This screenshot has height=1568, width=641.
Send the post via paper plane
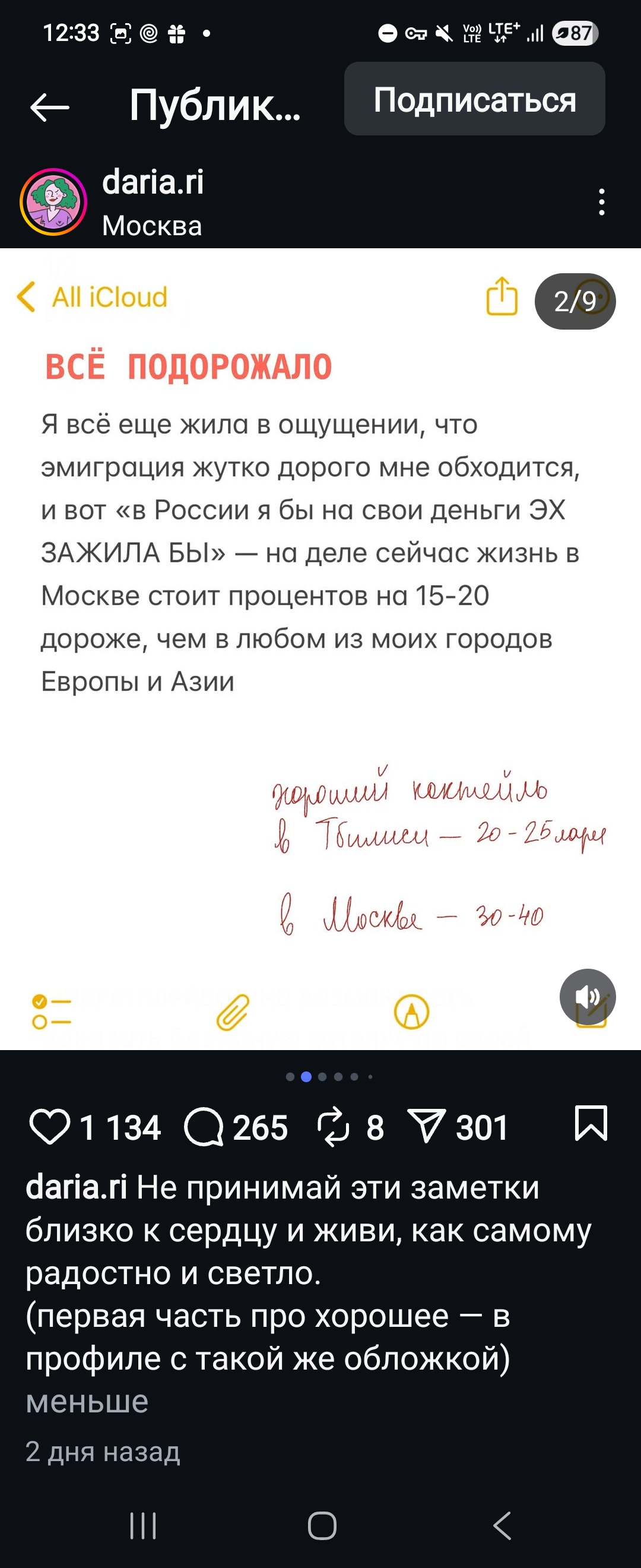point(426,1127)
